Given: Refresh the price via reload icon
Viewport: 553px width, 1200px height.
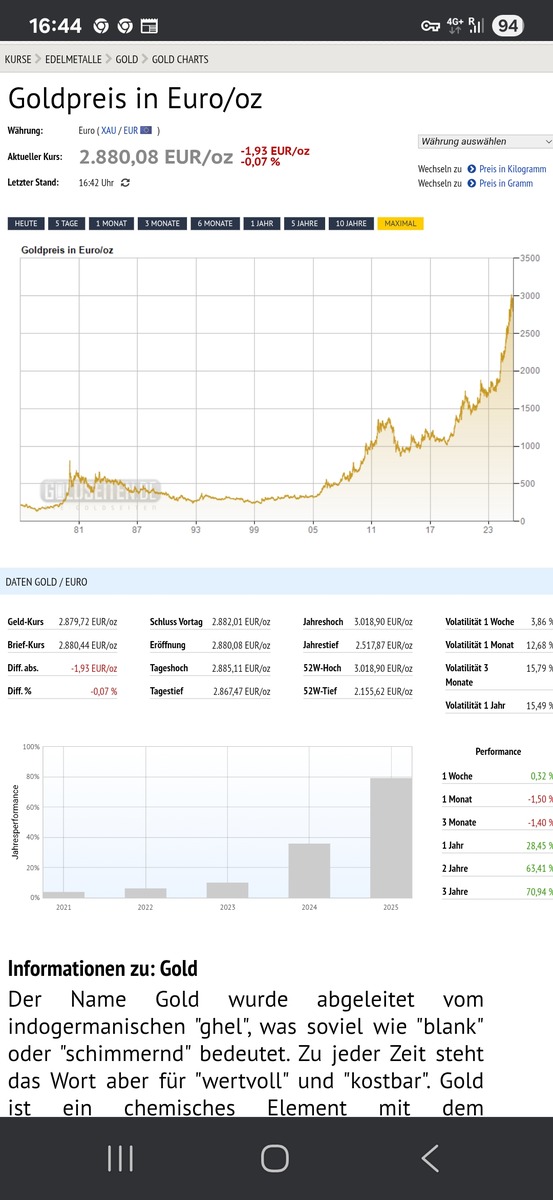Looking at the screenshot, I should point(125,183).
